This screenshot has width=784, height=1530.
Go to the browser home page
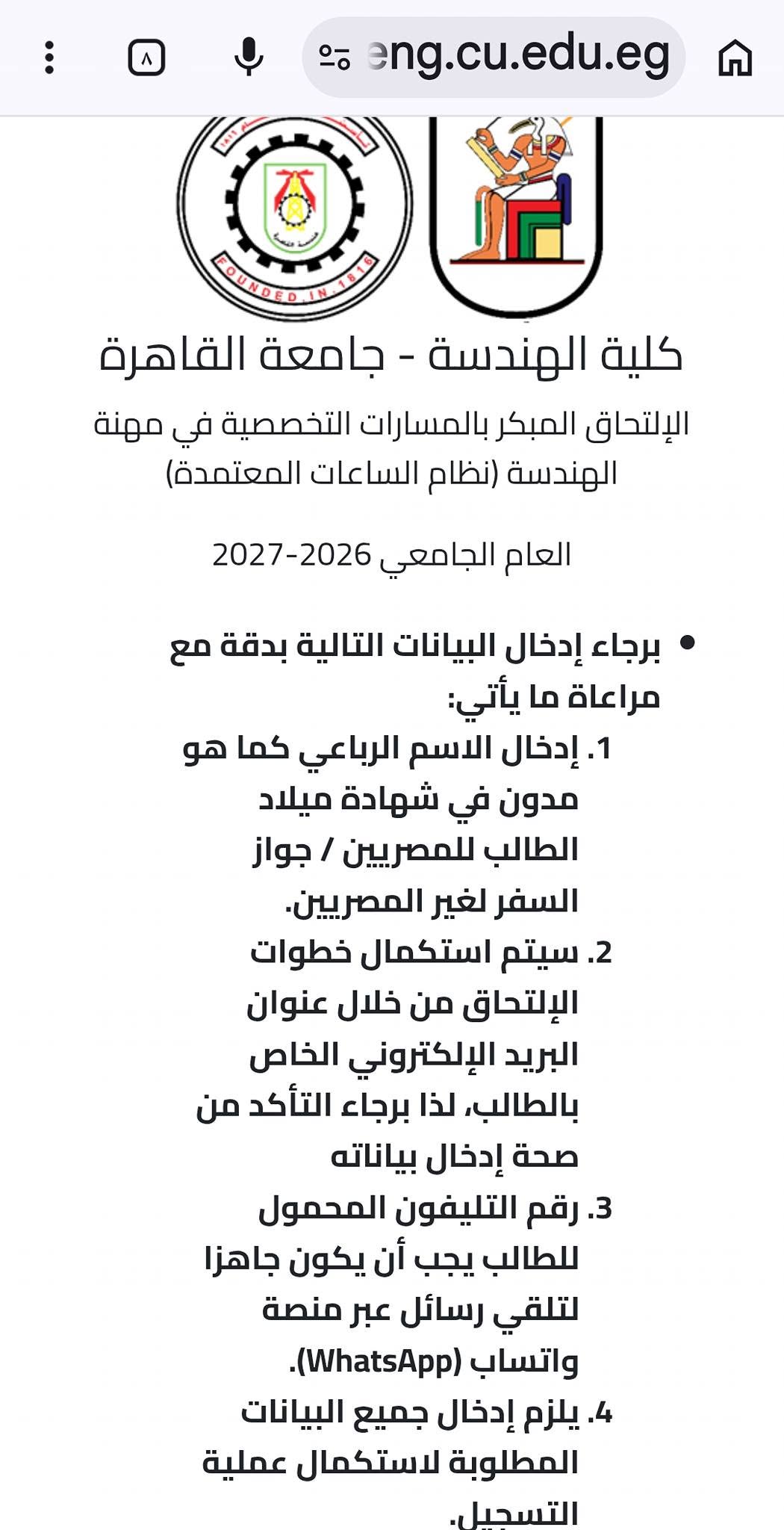pos(735,58)
